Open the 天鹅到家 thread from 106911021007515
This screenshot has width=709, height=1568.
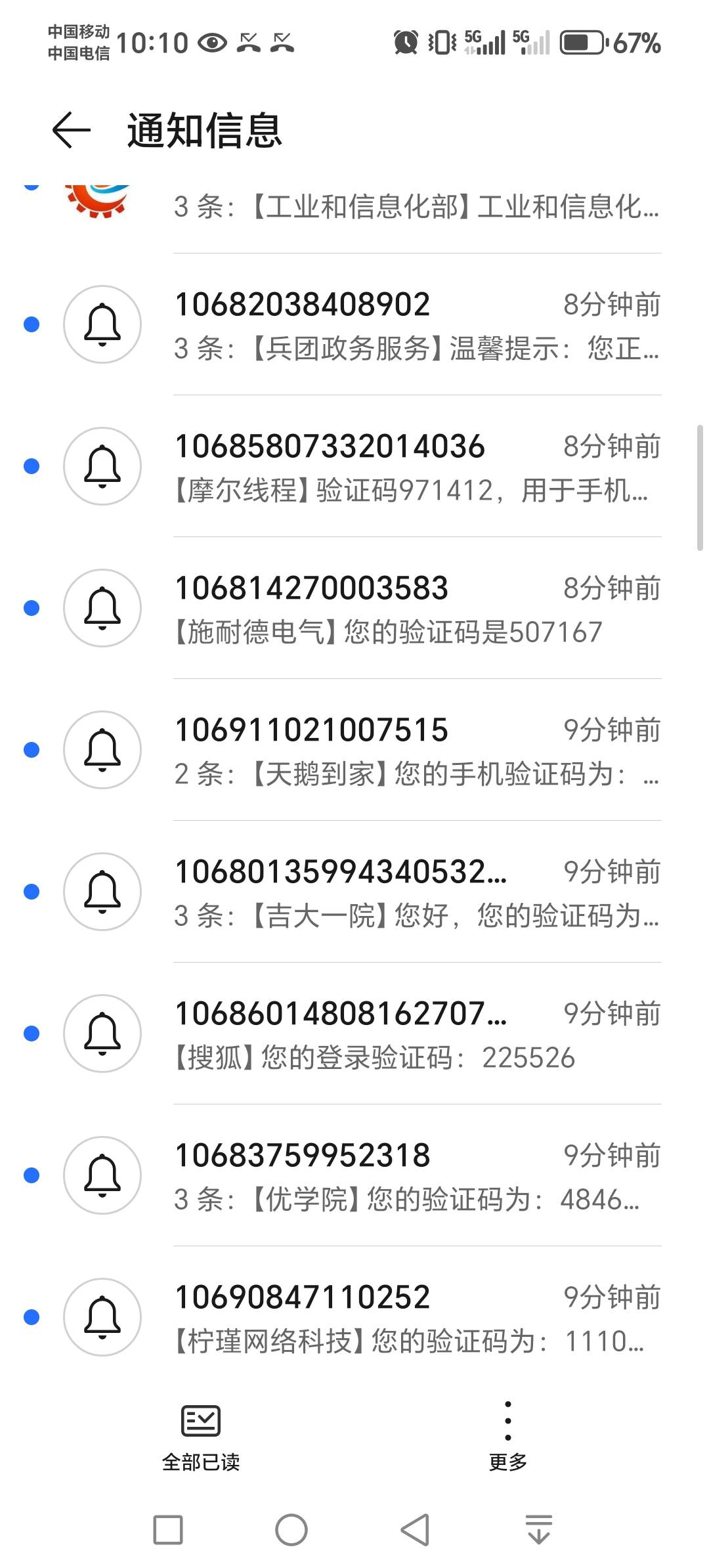(x=354, y=751)
